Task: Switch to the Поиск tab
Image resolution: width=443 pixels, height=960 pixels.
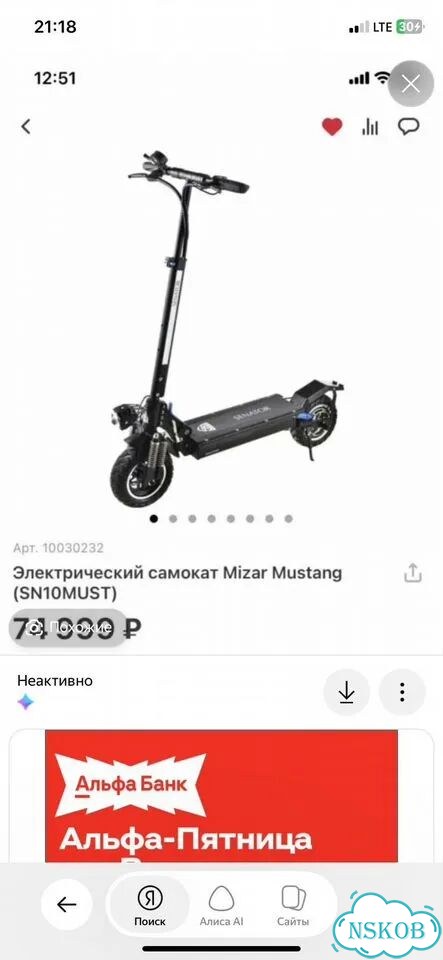Action: pos(150,905)
